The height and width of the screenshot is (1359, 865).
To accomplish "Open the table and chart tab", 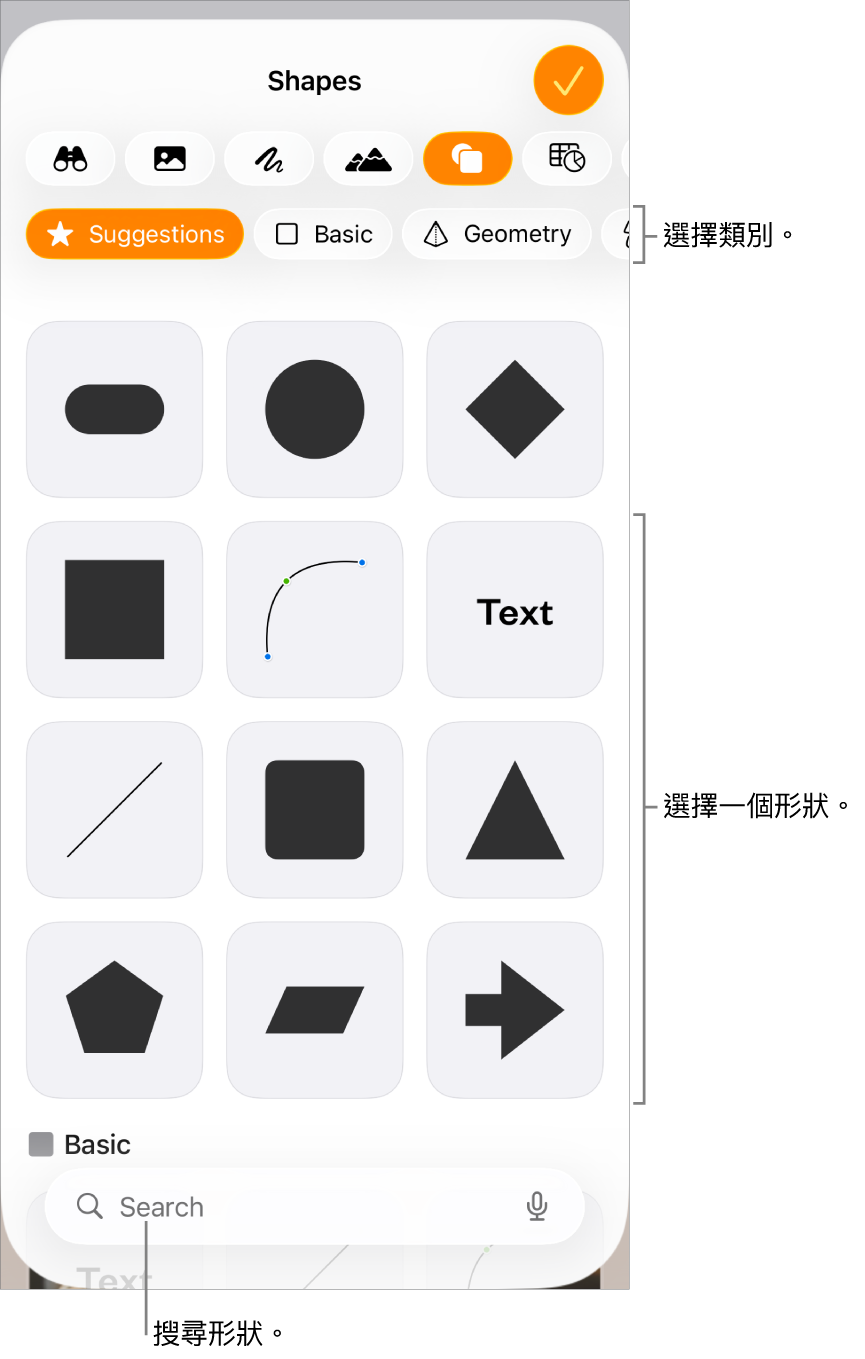I will tap(566, 158).
